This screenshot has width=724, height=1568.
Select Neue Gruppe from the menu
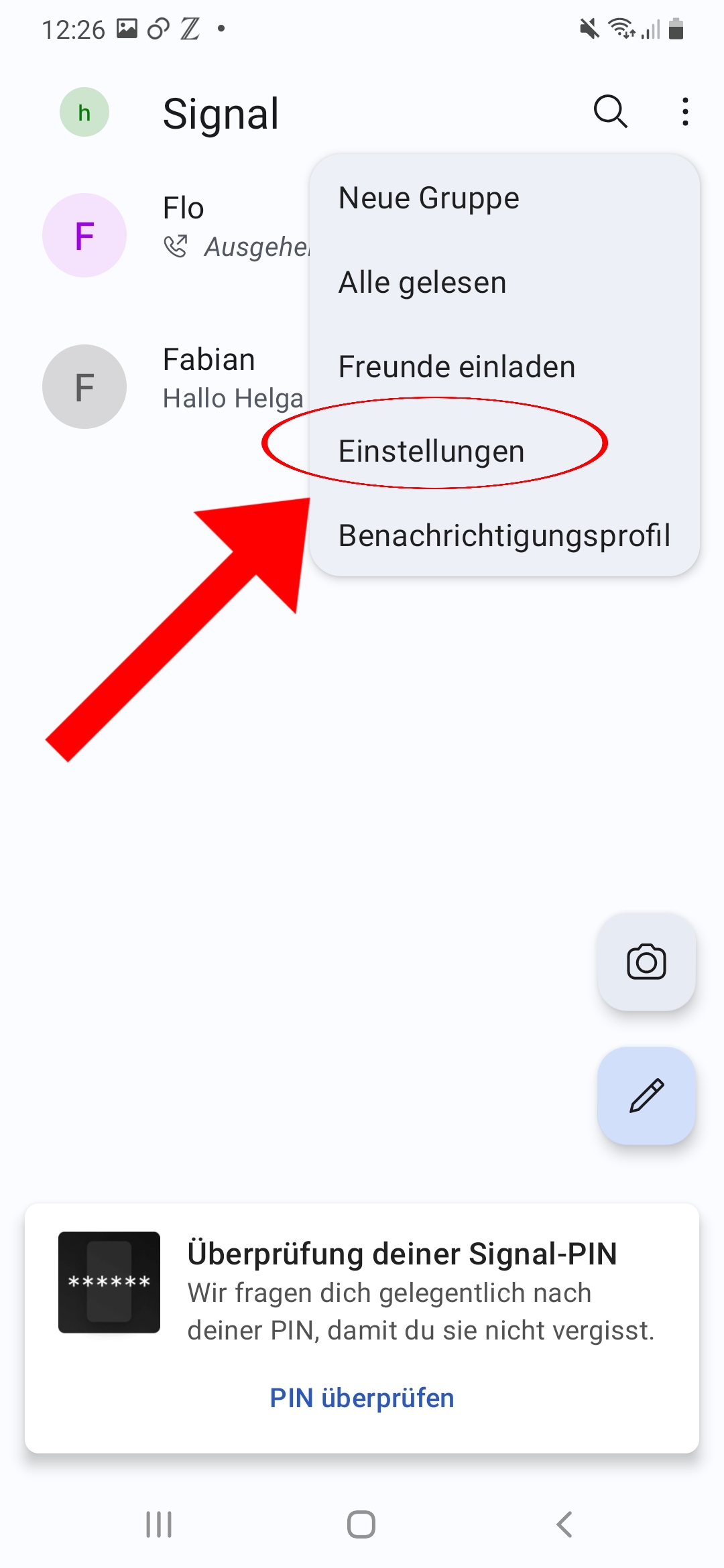pos(504,198)
